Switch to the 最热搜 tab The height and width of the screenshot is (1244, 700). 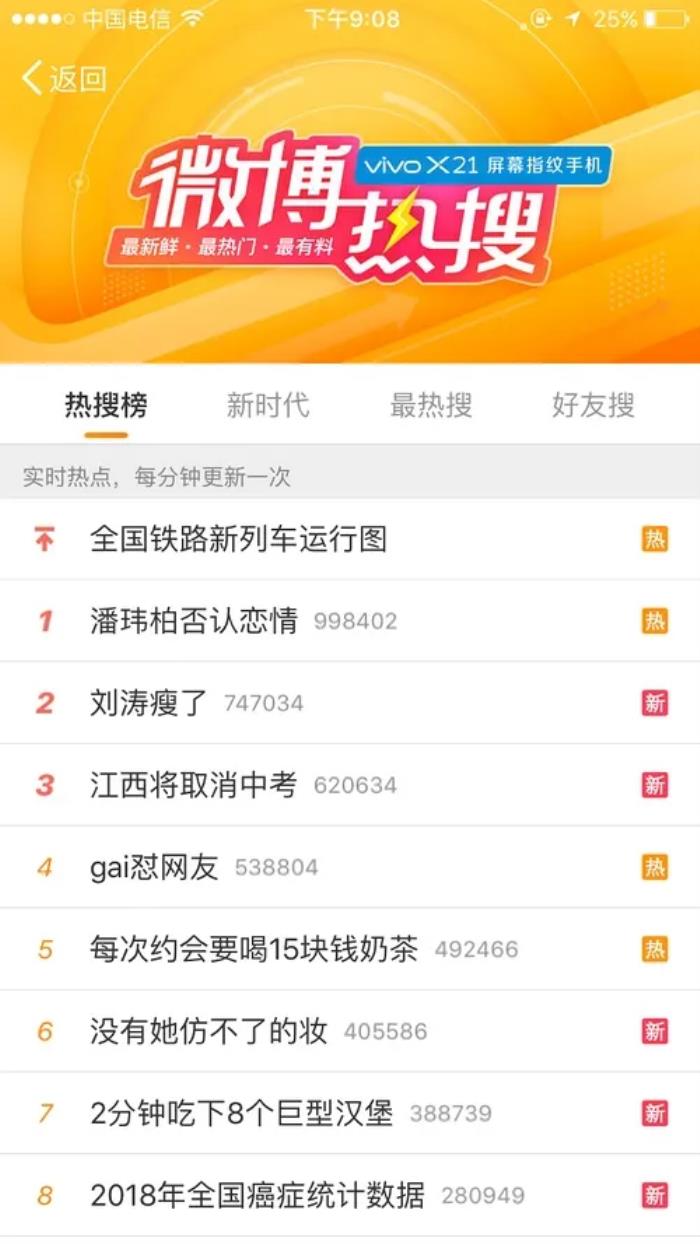431,405
